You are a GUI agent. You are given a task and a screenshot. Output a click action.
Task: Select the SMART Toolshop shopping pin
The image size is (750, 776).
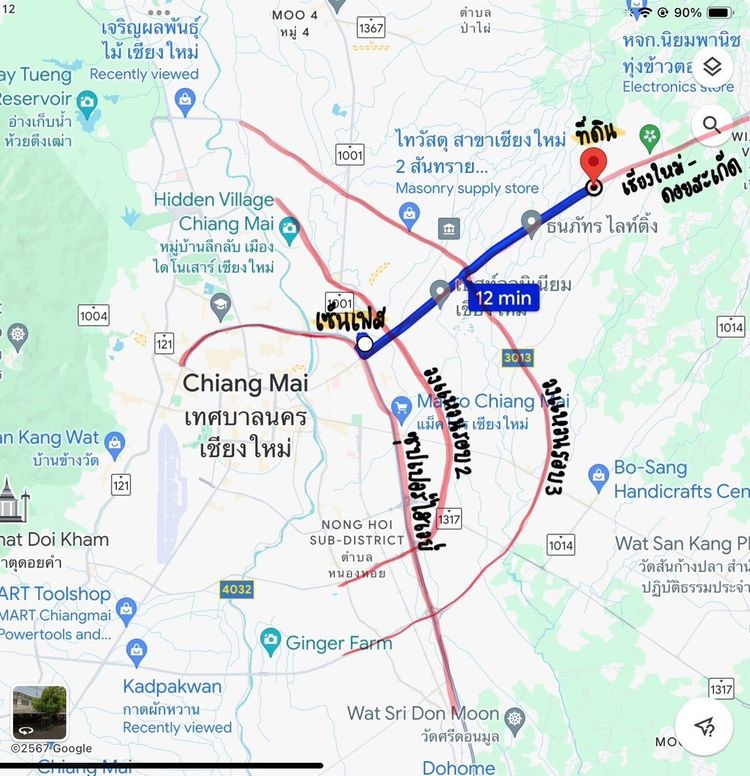pos(126,608)
